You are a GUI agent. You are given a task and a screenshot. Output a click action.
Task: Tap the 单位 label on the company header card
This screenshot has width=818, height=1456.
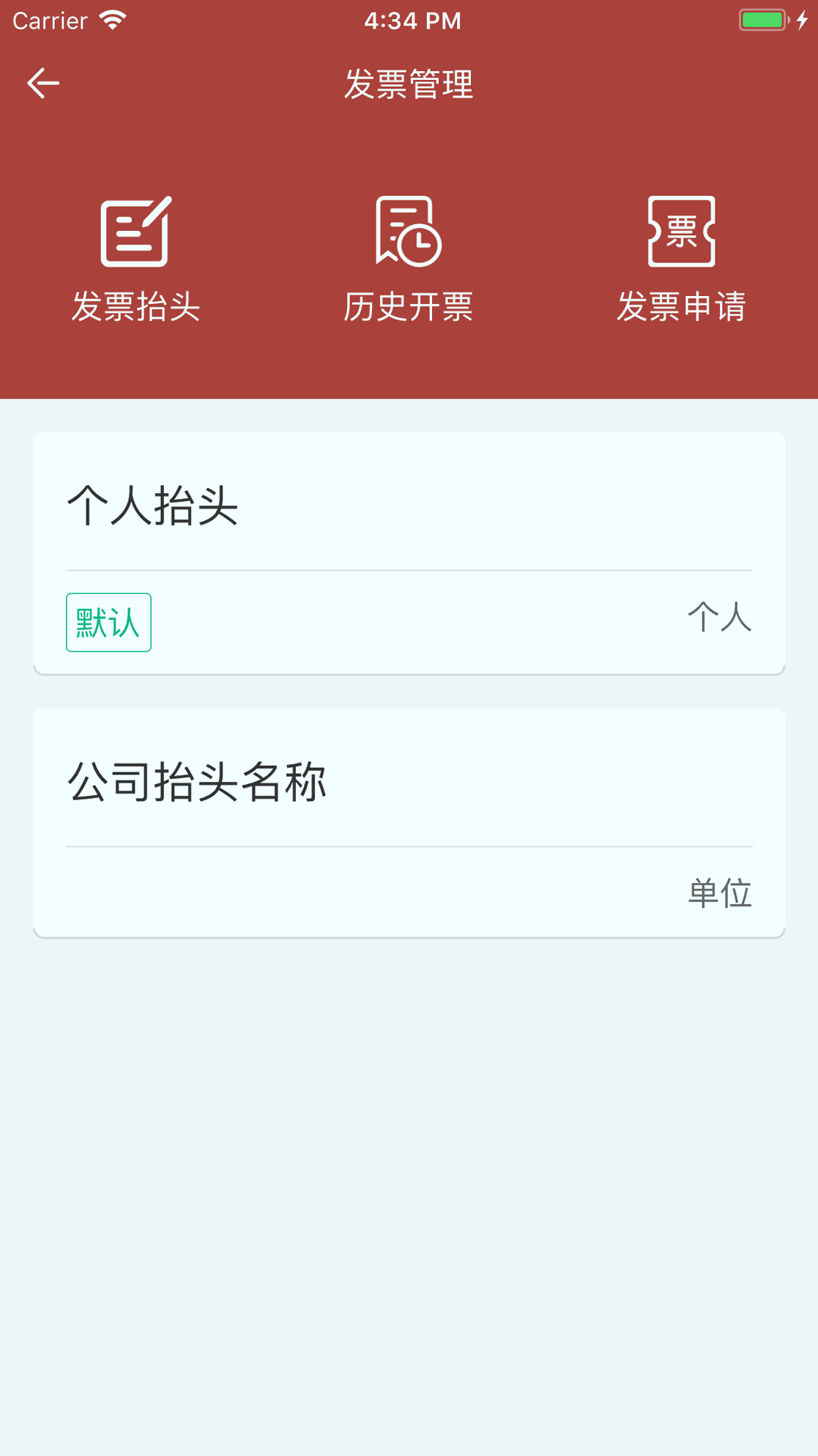pos(719,894)
